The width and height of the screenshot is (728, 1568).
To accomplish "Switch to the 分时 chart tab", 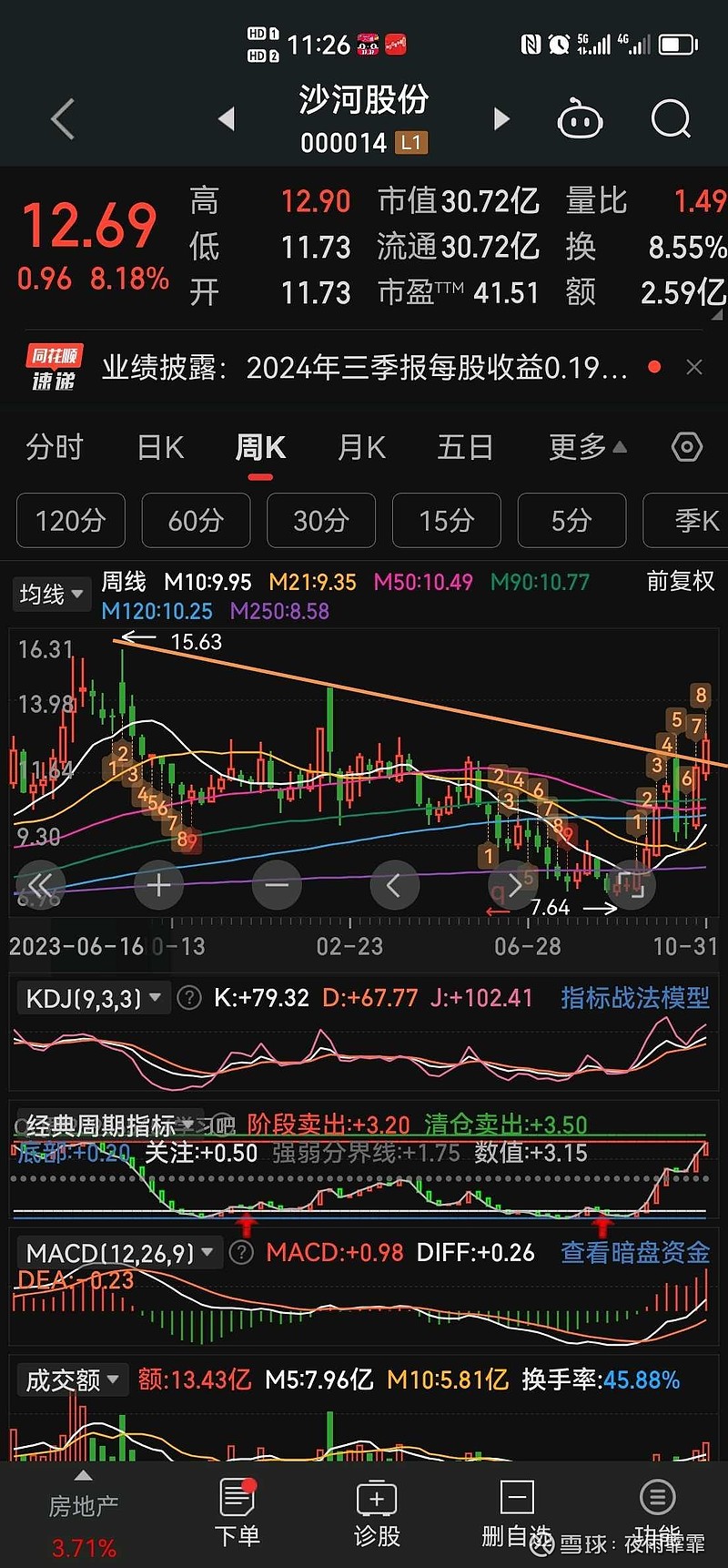I will click(x=55, y=447).
